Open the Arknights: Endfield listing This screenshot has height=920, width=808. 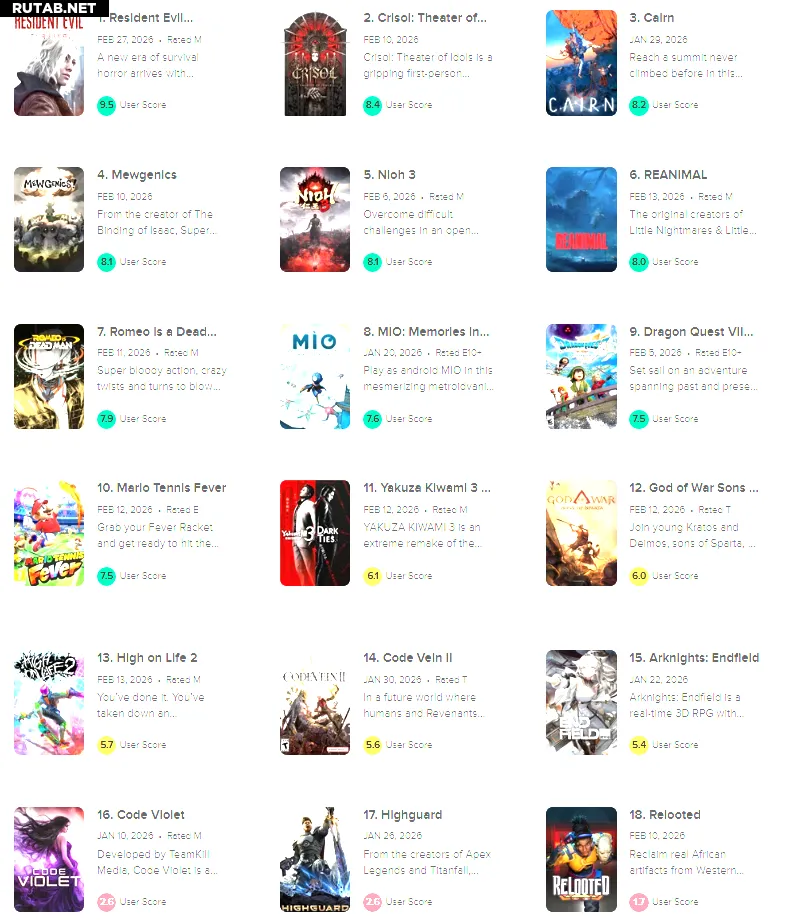[x=694, y=658]
